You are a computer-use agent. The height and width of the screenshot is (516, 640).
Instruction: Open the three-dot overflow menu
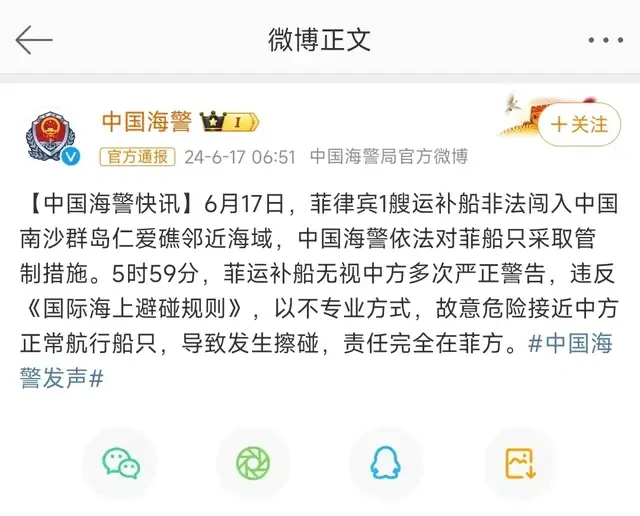[605, 41]
